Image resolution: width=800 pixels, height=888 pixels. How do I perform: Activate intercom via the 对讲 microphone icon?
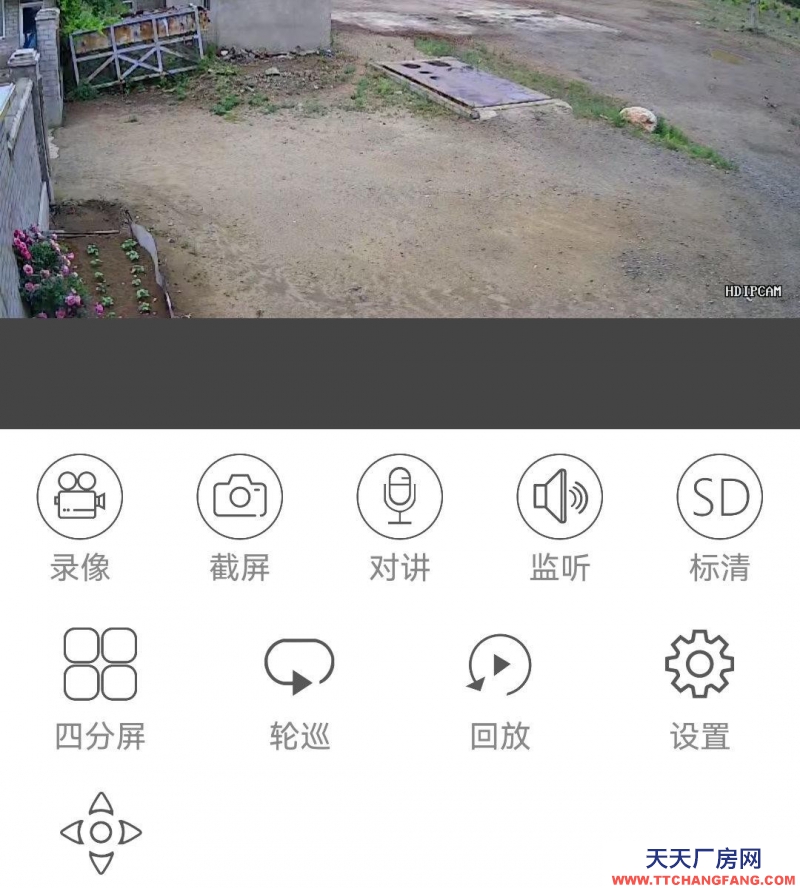point(400,496)
